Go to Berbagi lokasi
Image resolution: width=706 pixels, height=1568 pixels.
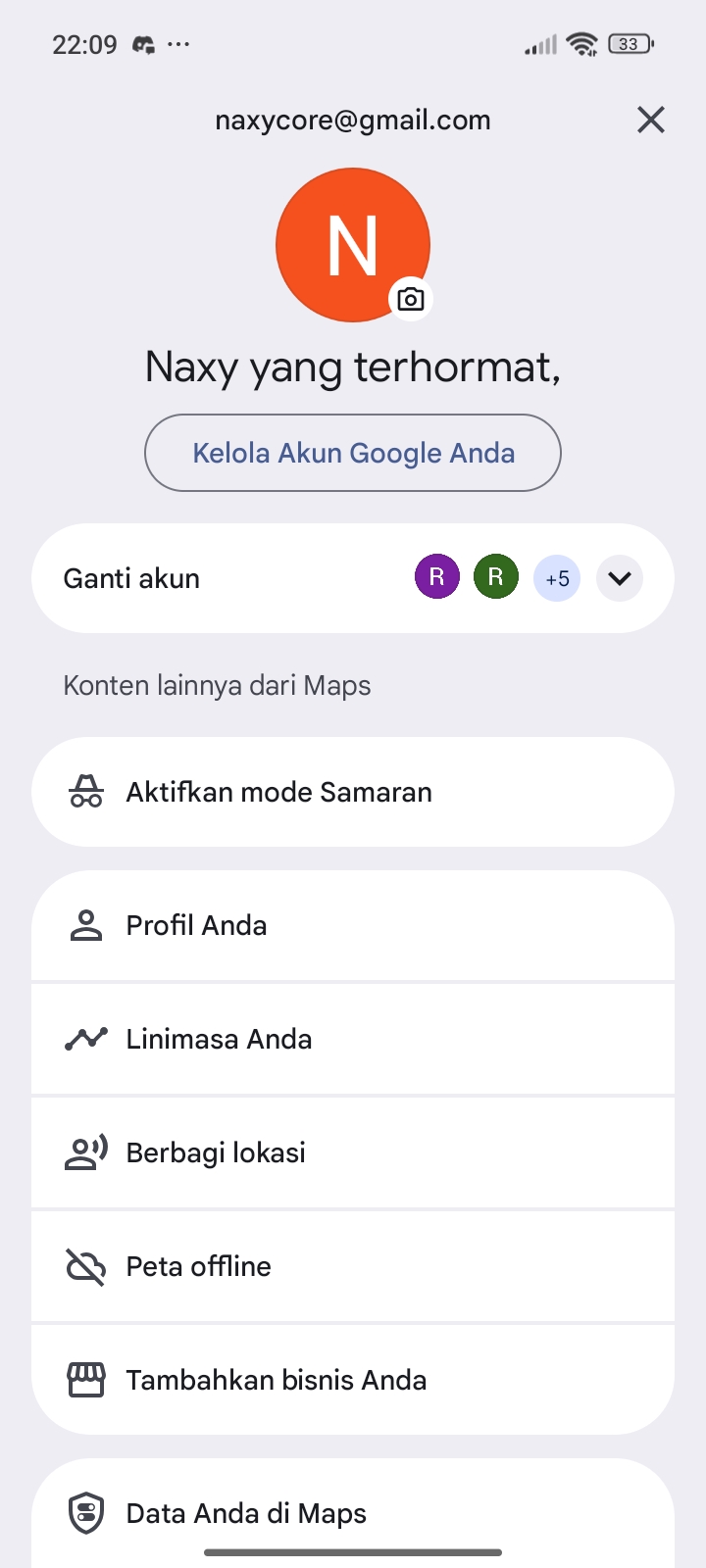pyautogui.click(x=353, y=1152)
